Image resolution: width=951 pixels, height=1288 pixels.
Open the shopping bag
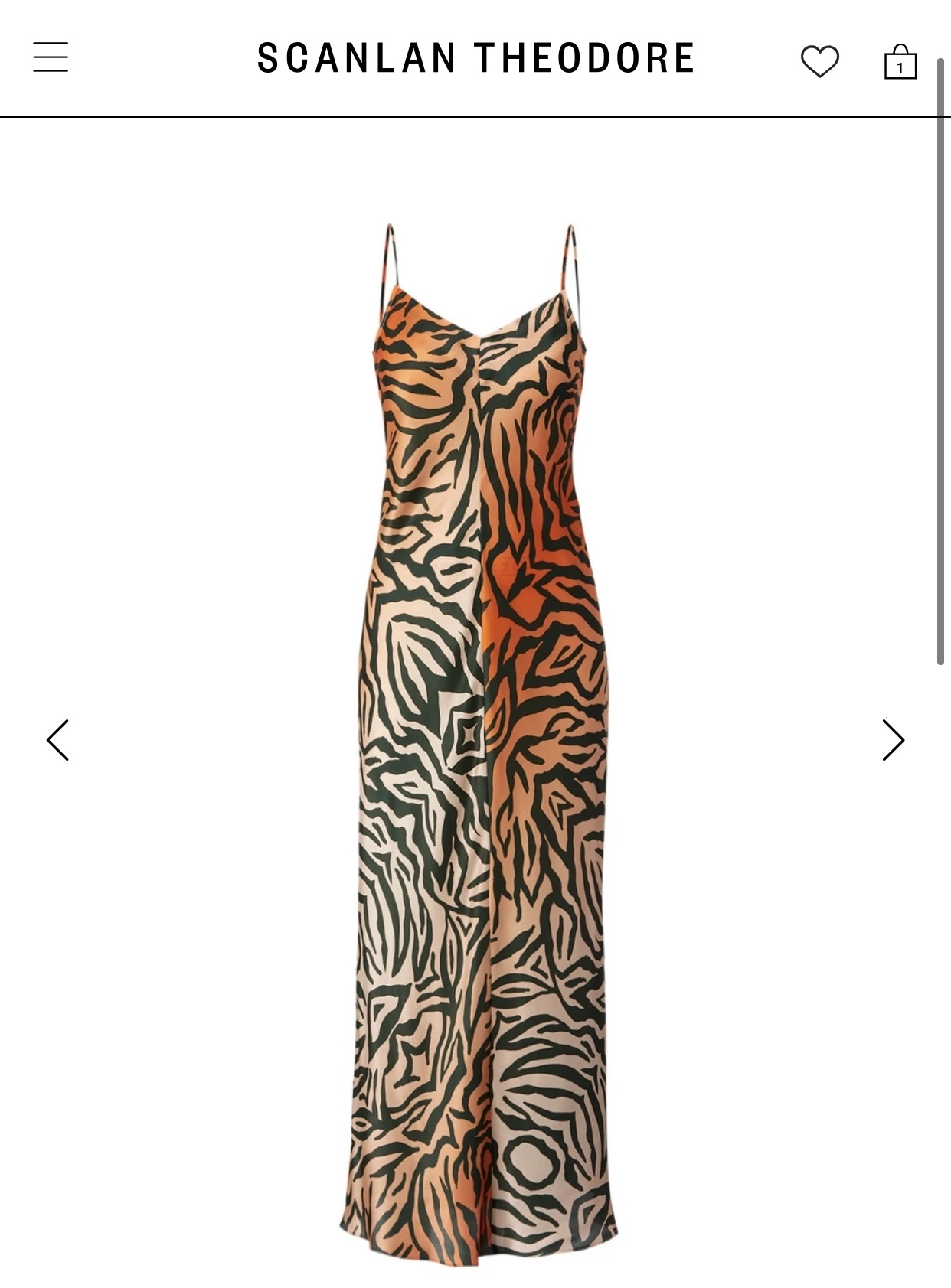coord(900,62)
